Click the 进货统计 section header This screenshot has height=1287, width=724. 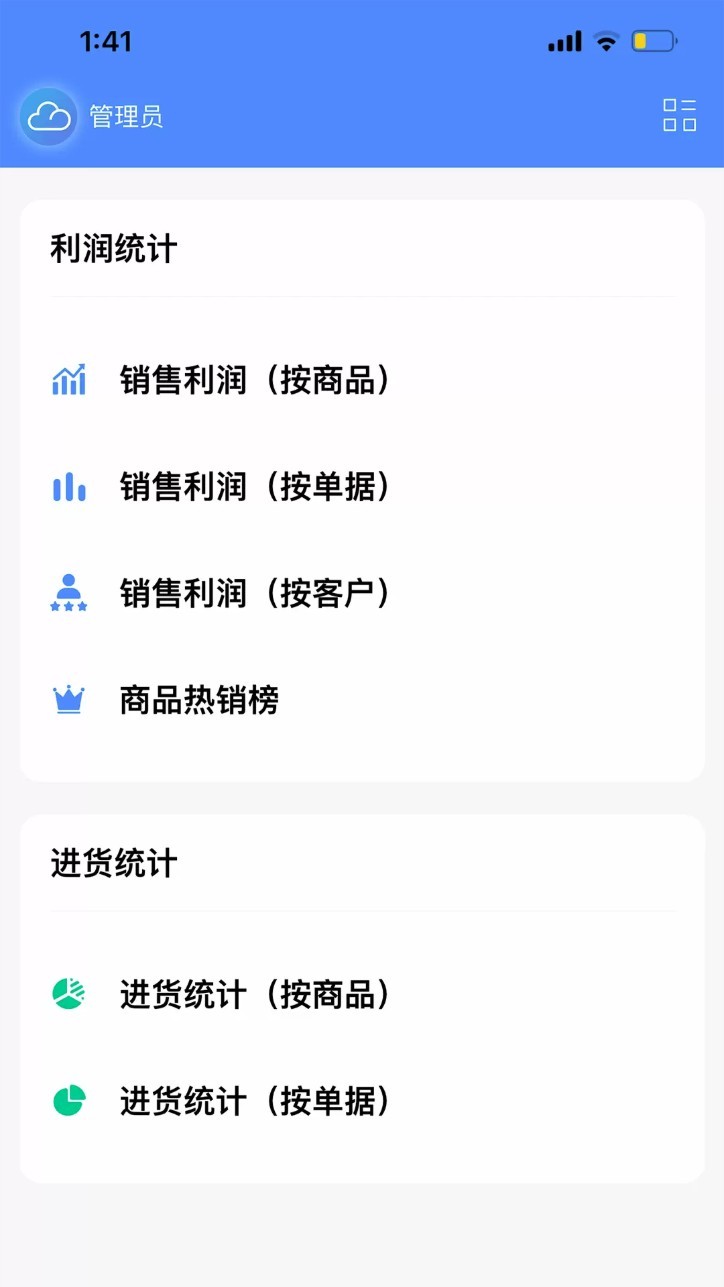(x=113, y=864)
